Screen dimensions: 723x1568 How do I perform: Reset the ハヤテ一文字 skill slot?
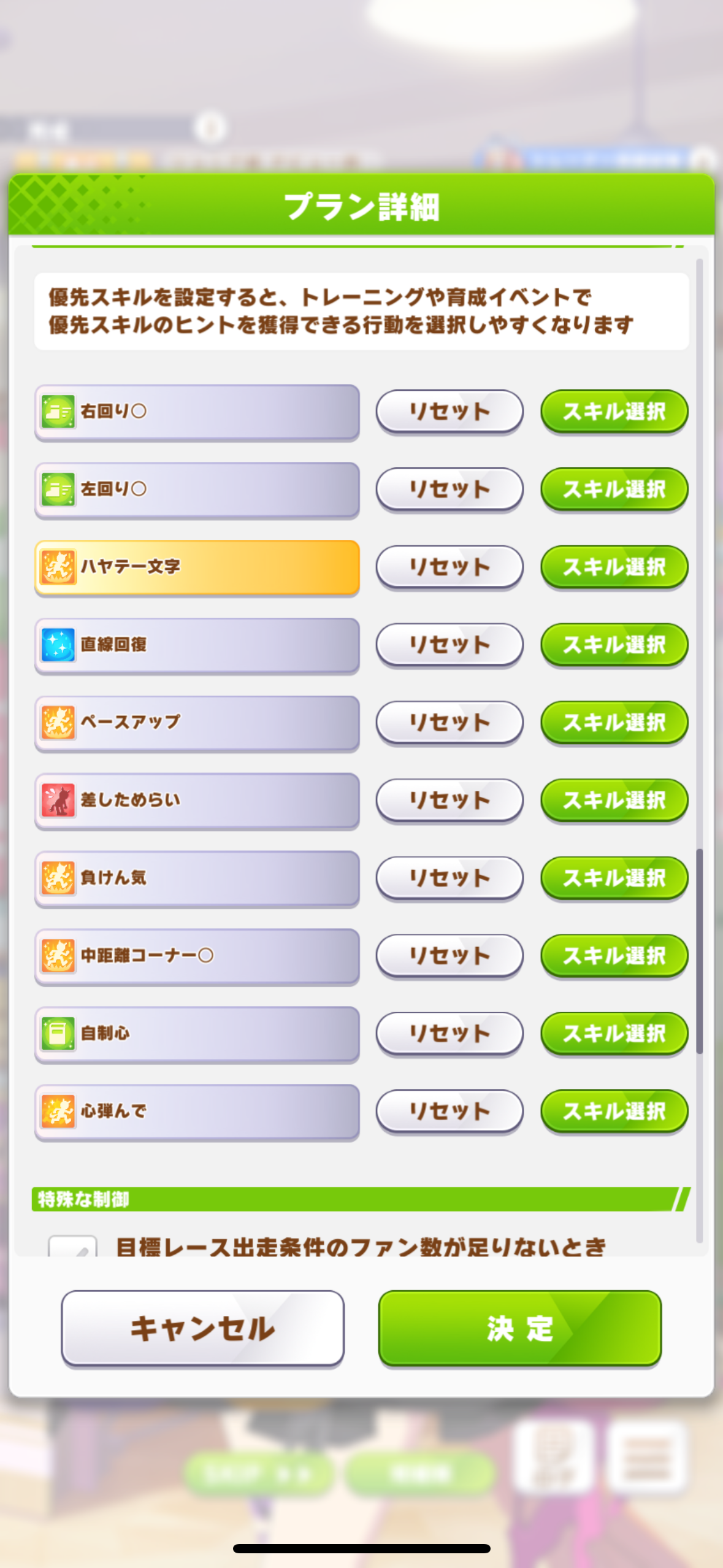pyautogui.click(x=449, y=567)
